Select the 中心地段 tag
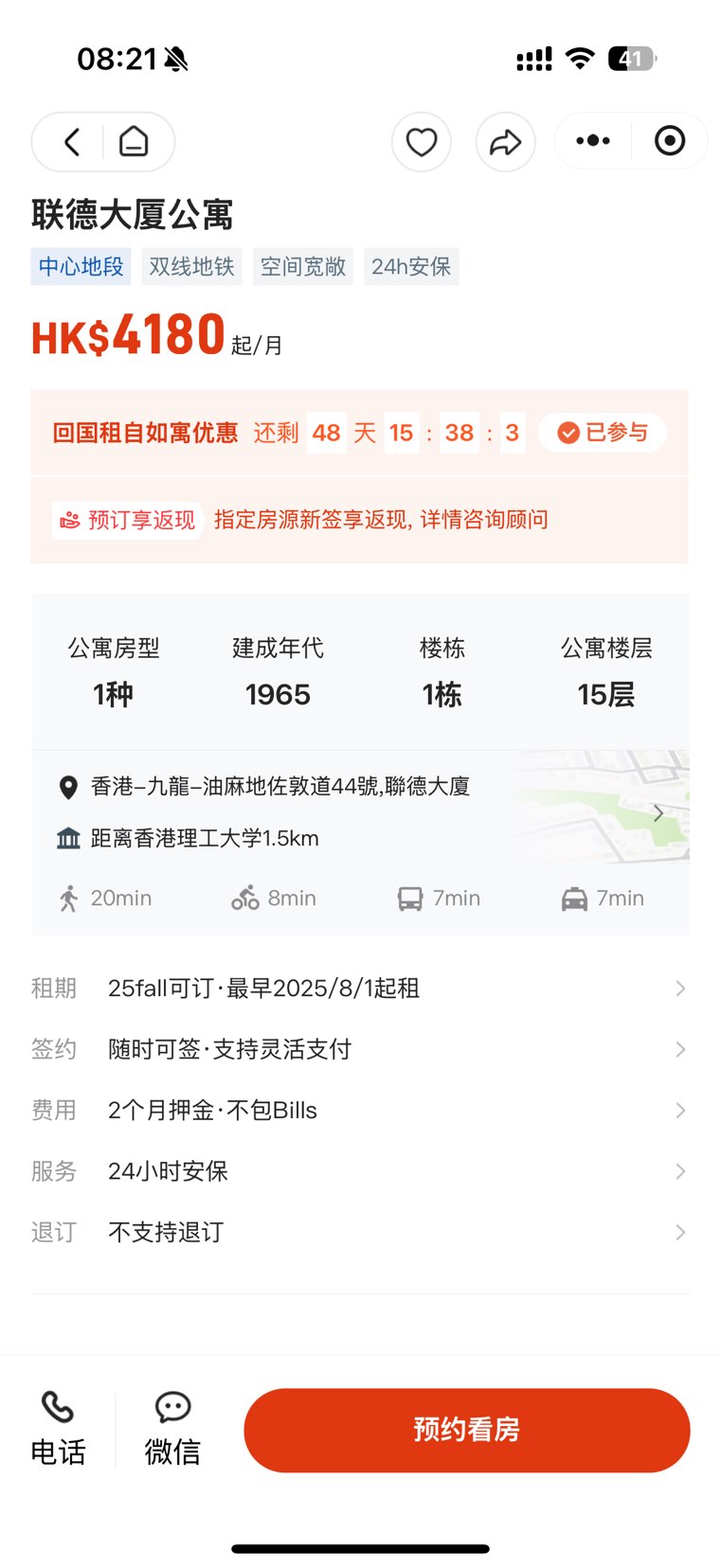The width and height of the screenshot is (721, 1568). coord(80,266)
